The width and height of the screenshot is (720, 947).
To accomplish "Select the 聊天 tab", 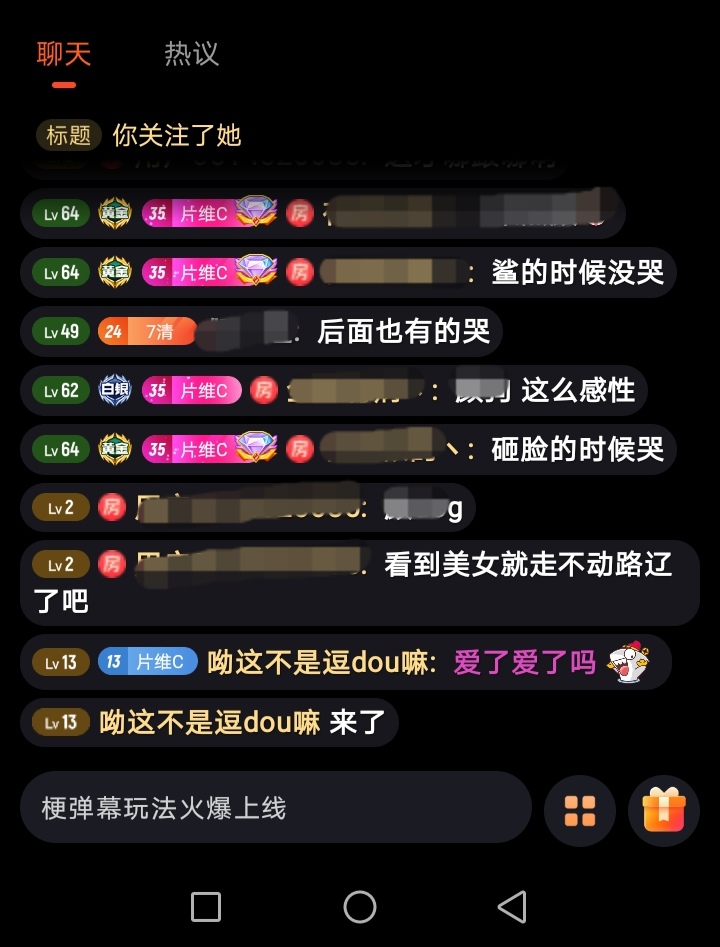I will coord(64,54).
